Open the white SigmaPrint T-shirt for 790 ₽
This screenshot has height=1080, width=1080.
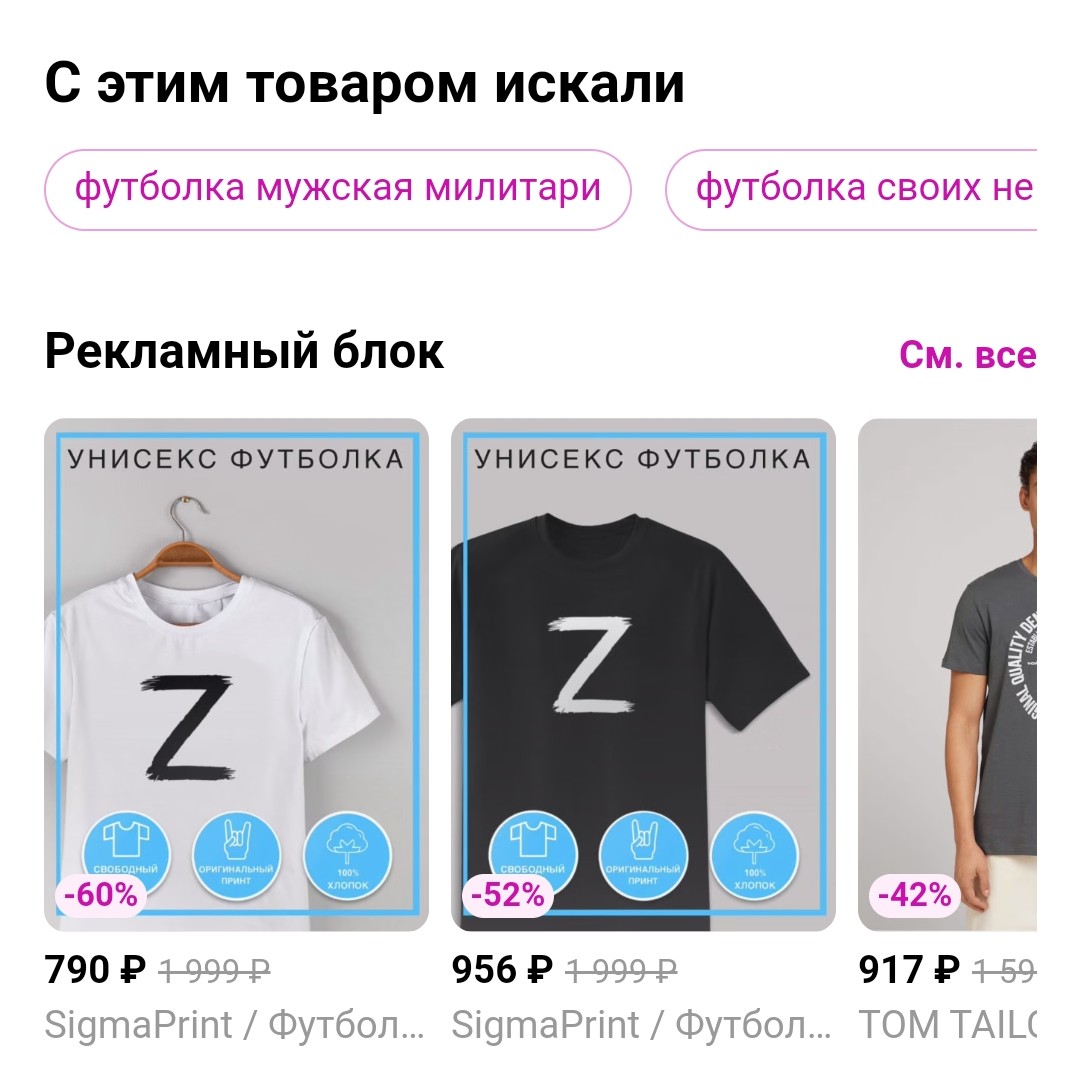pyautogui.click(x=236, y=675)
